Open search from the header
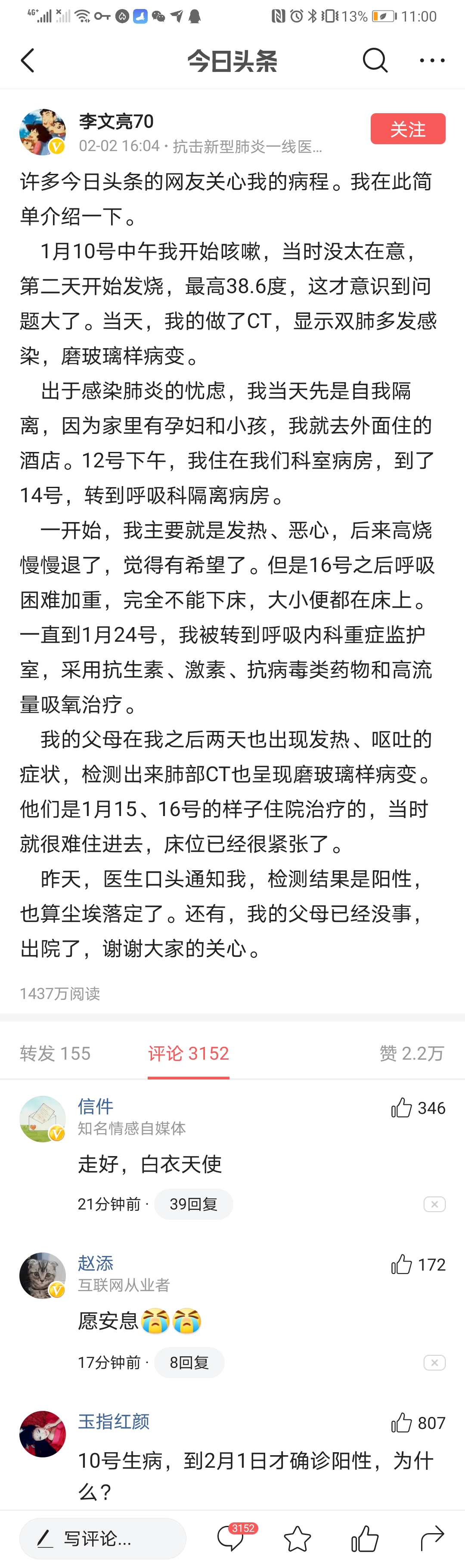 click(375, 60)
